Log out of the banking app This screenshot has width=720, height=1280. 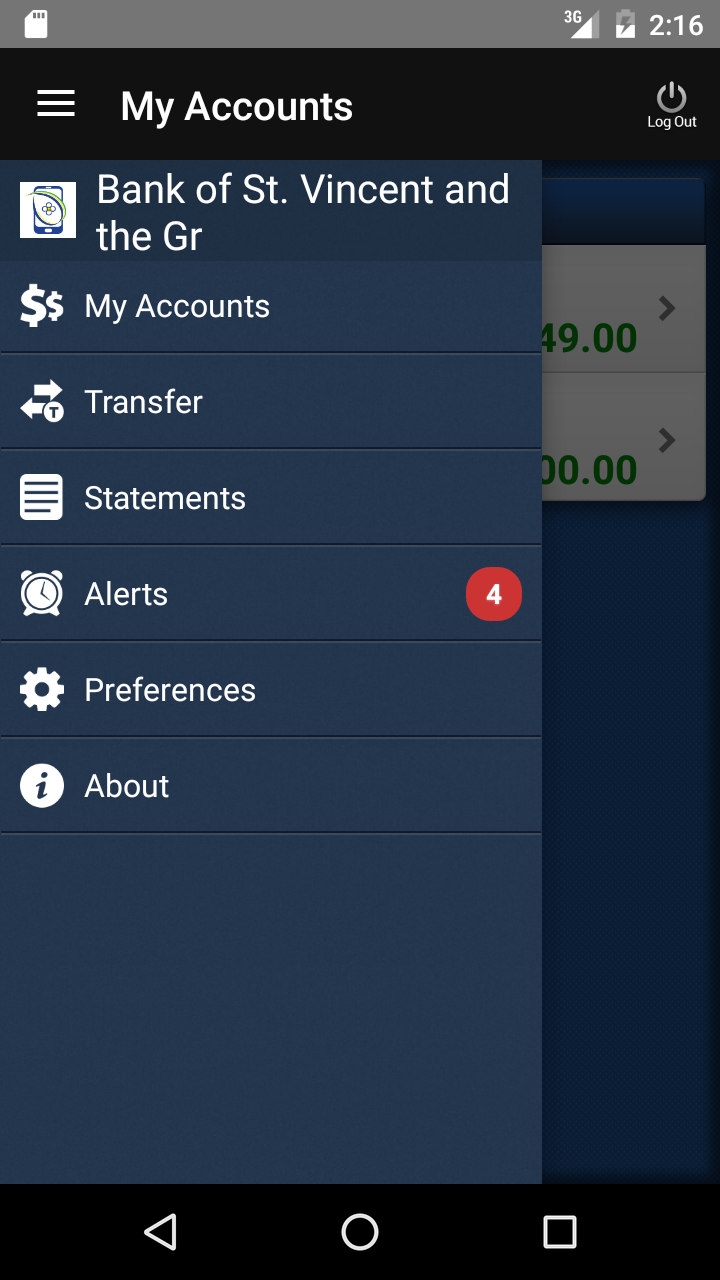pos(671,105)
